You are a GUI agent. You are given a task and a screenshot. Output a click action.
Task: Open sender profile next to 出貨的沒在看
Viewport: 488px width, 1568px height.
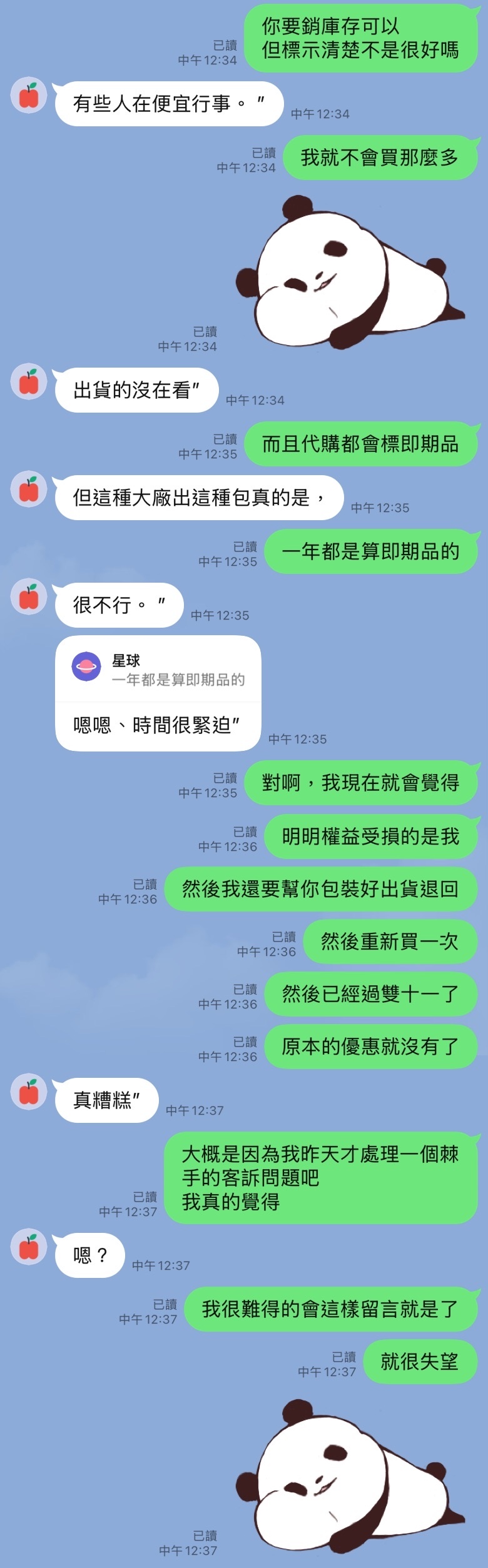coord(29,382)
